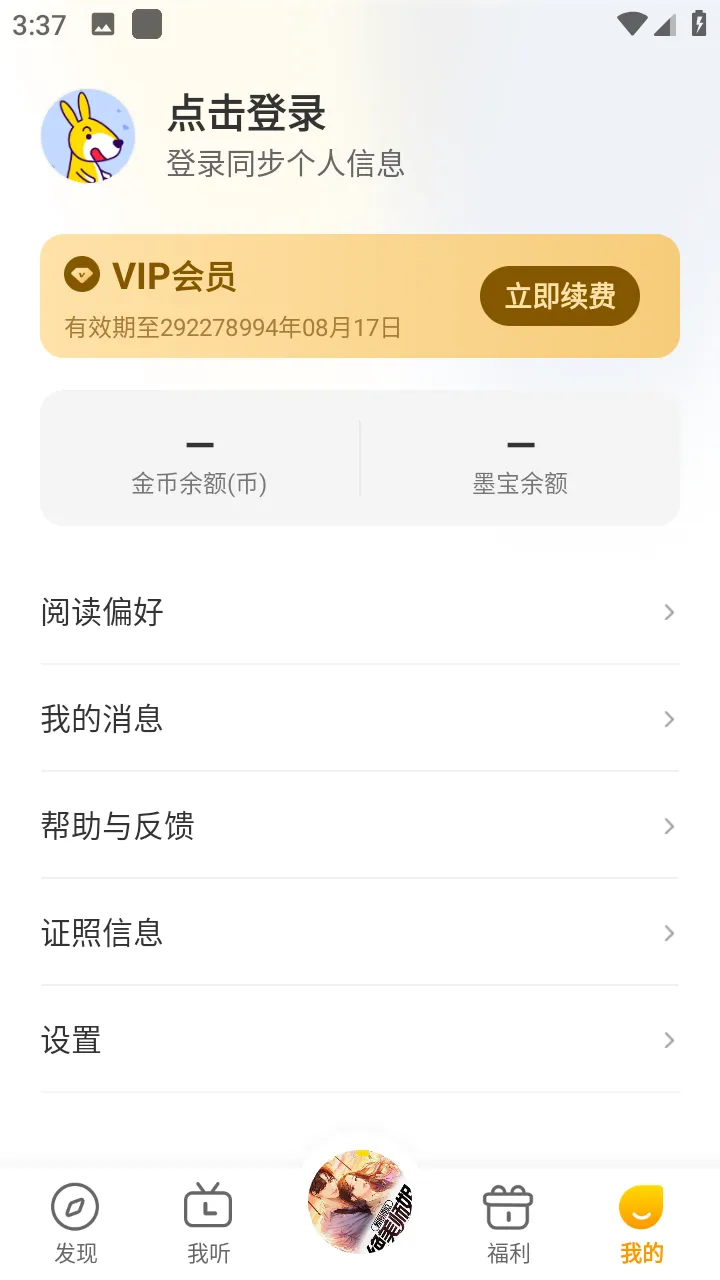Screen dimensions: 720x1280
Task: Open 证照信息 license info
Action: pyautogui.click(x=360, y=933)
